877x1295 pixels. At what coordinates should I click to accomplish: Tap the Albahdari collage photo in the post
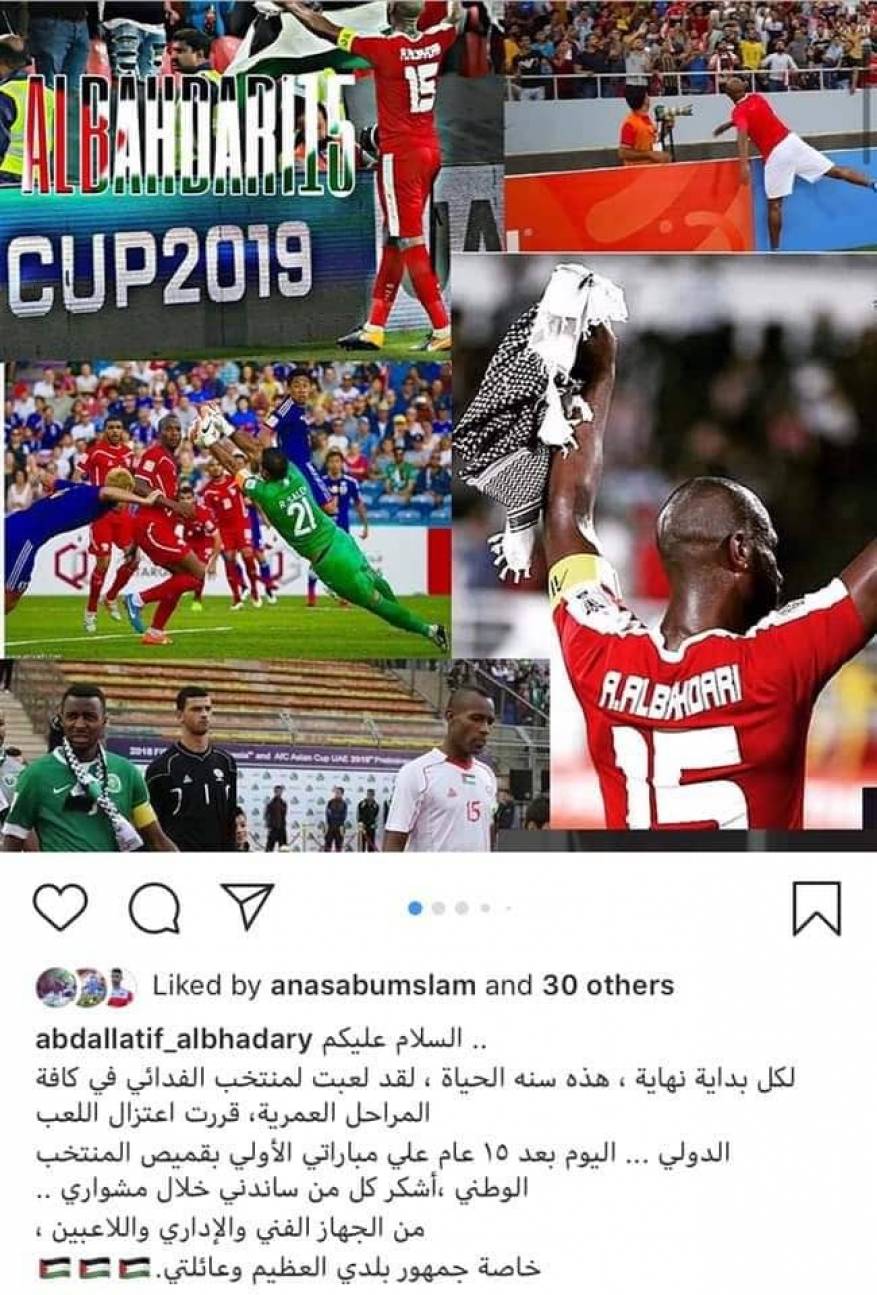click(x=438, y=425)
